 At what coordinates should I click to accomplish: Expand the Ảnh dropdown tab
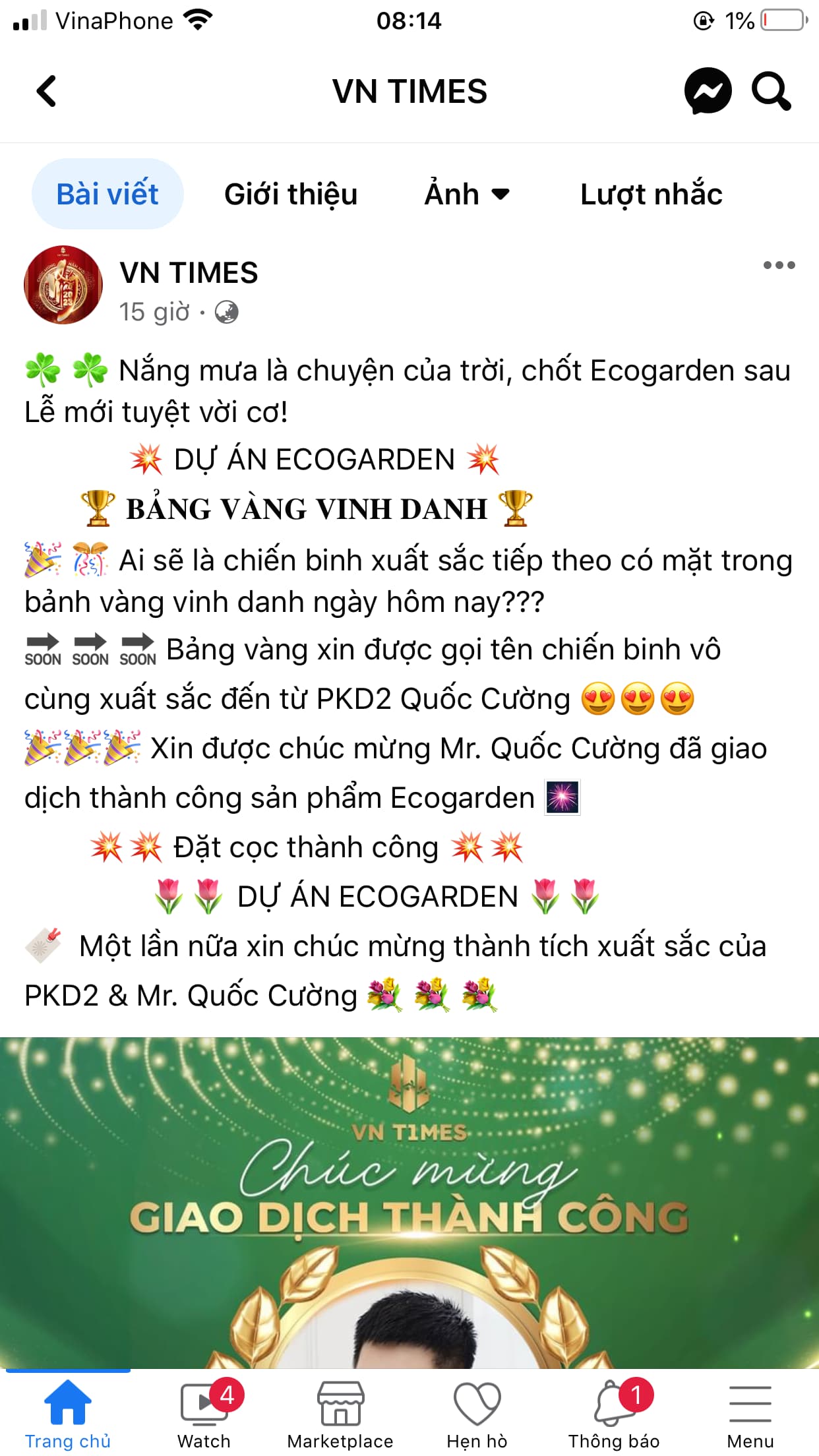coord(467,194)
